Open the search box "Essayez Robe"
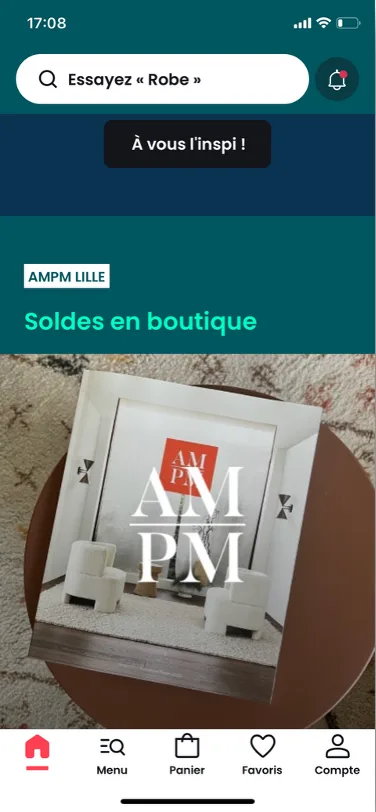This screenshot has width=376, height=812. 162,79
